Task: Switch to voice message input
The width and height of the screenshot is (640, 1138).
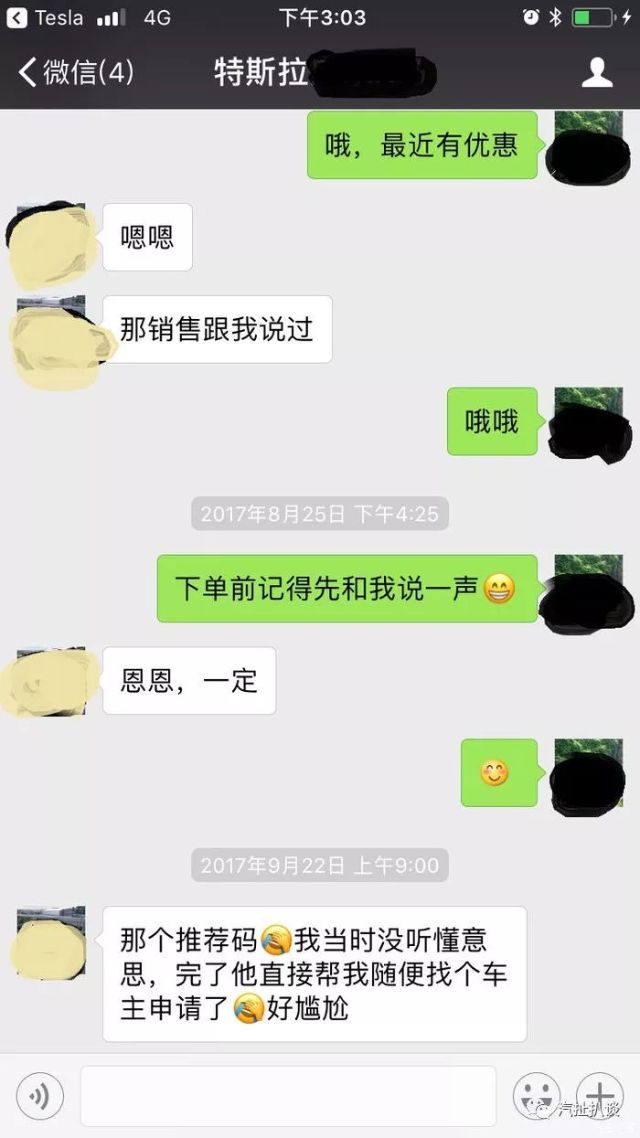Action: pyautogui.click(x=40, y=1097)
